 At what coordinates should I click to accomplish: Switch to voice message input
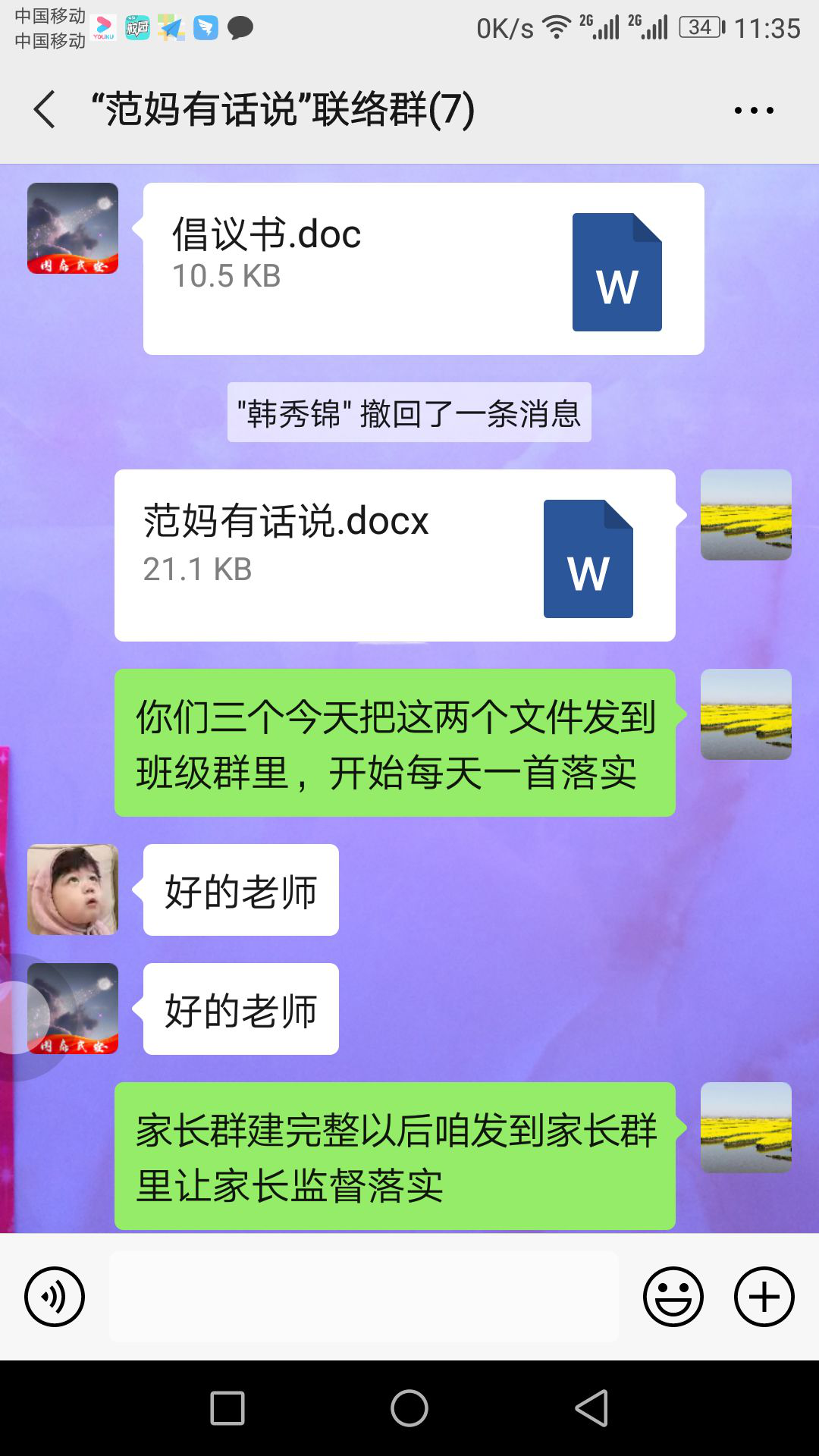55,1296
